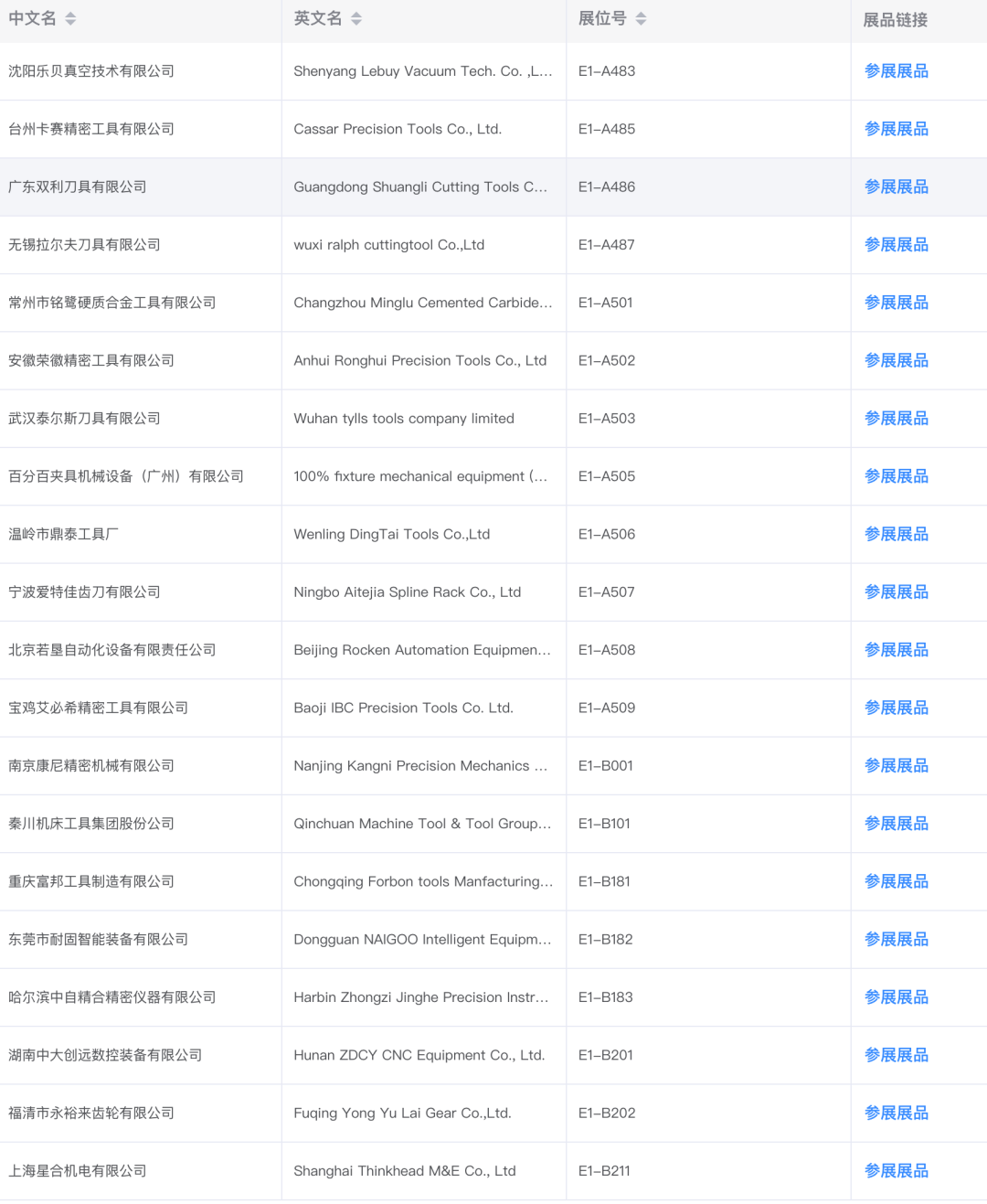Image resolution: width=987 pixels, height=1204 pixels.
Task: View 参展展品 for 温岭市鼎泰工具厂
Action: (896, 534)
